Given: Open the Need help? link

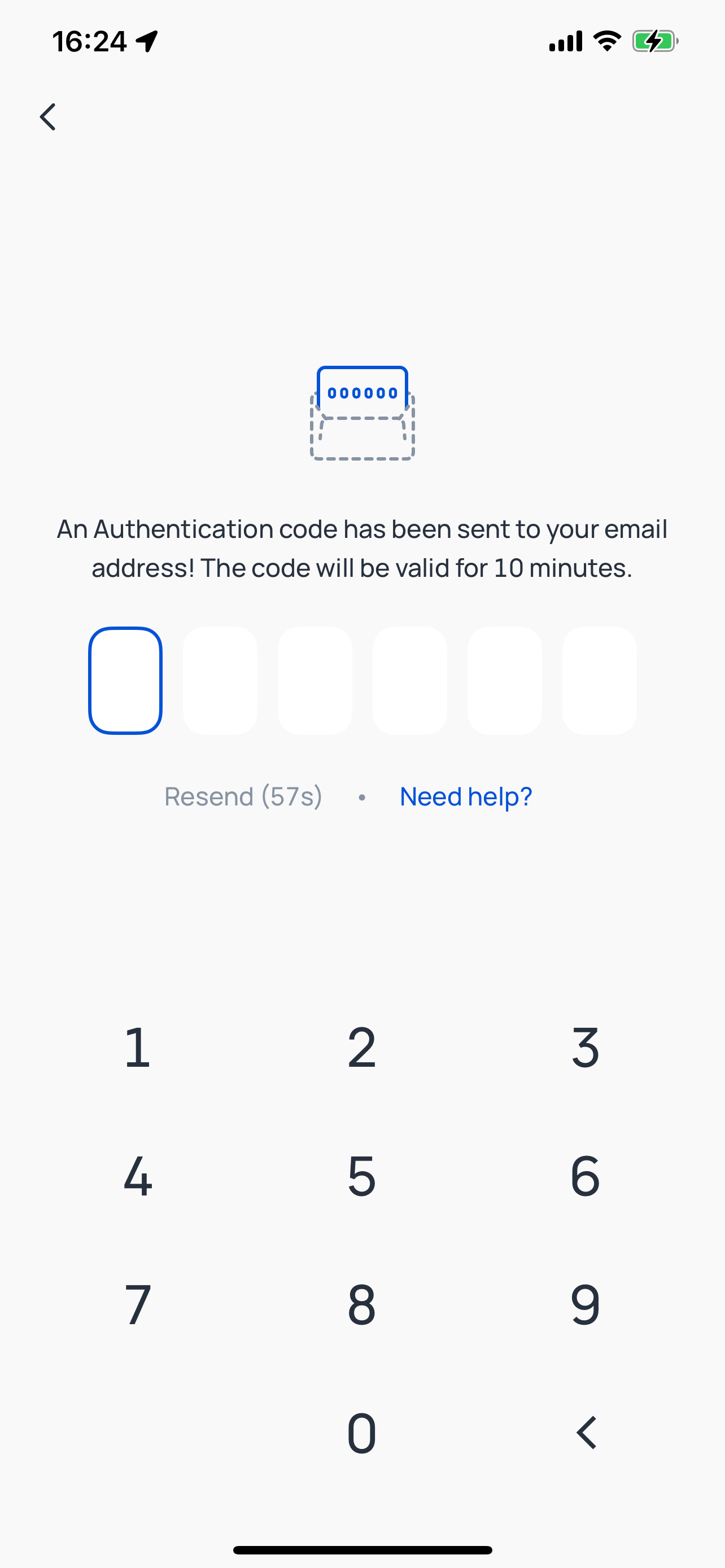Looking at the screenshot, I should [466, 796].
